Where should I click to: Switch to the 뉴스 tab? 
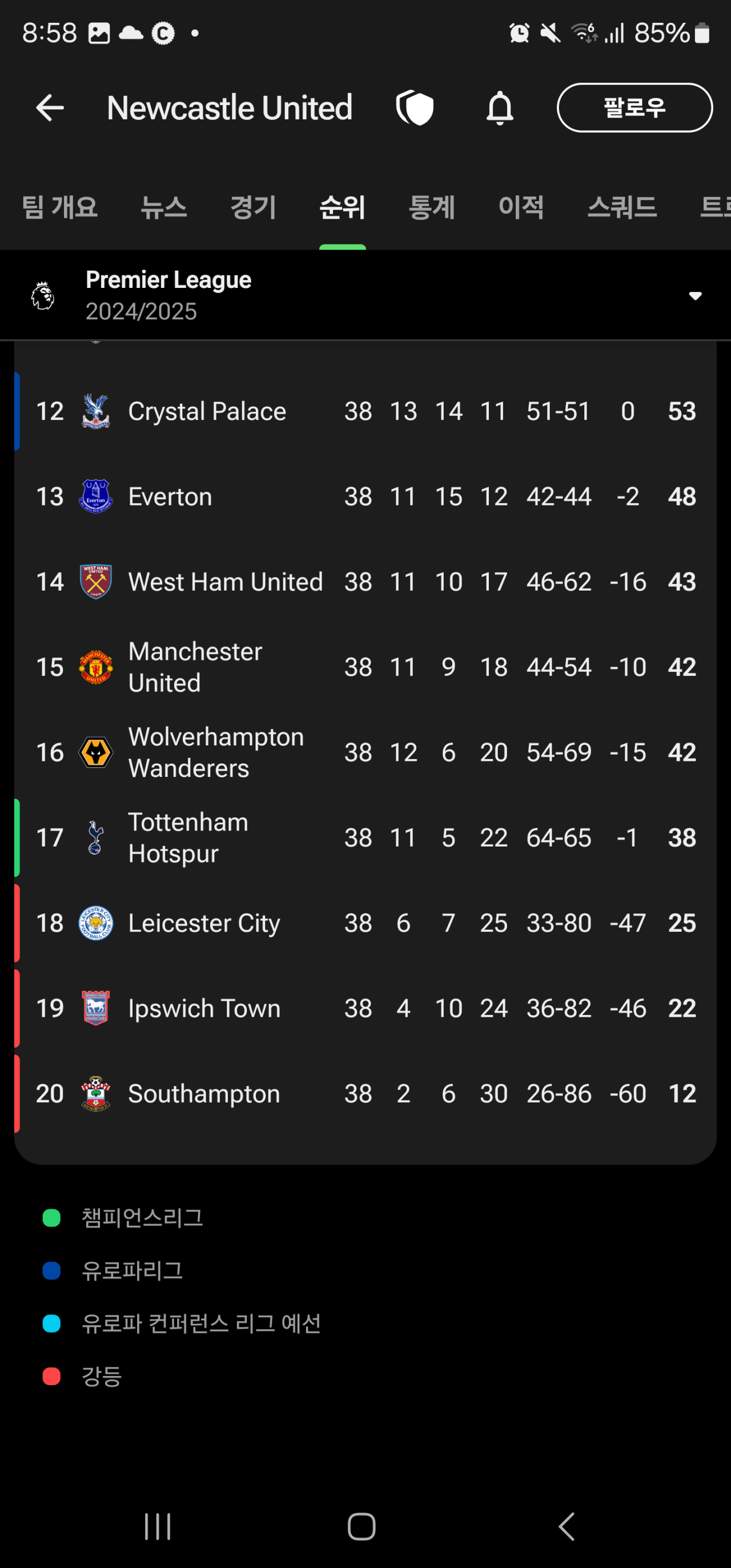point(164,207)
